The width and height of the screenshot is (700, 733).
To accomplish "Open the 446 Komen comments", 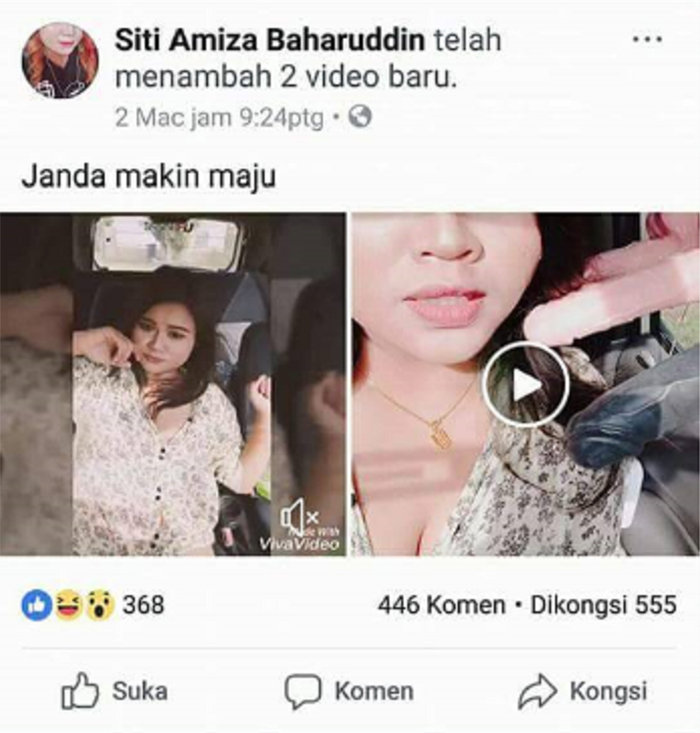I will [442, 605].
